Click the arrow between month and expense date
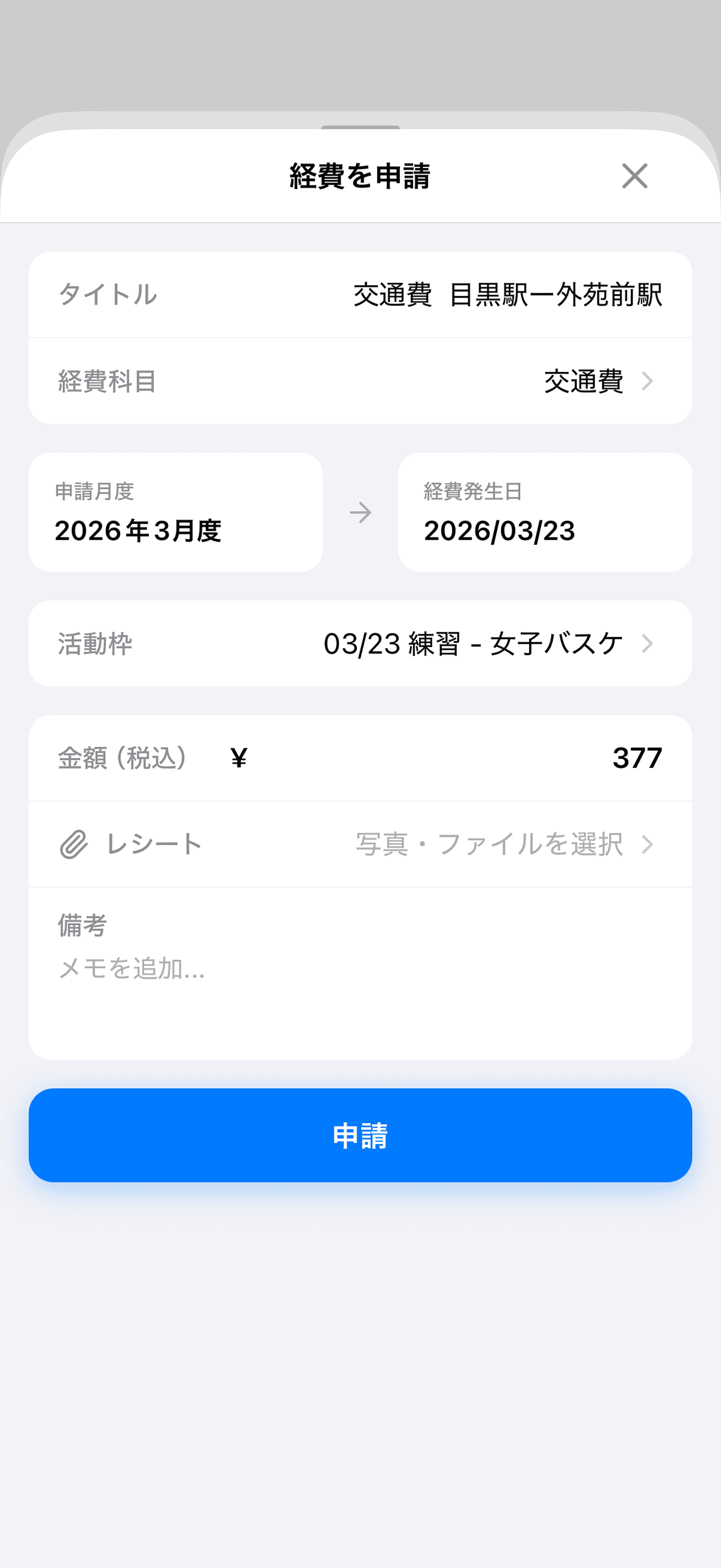 coord(361,513)
